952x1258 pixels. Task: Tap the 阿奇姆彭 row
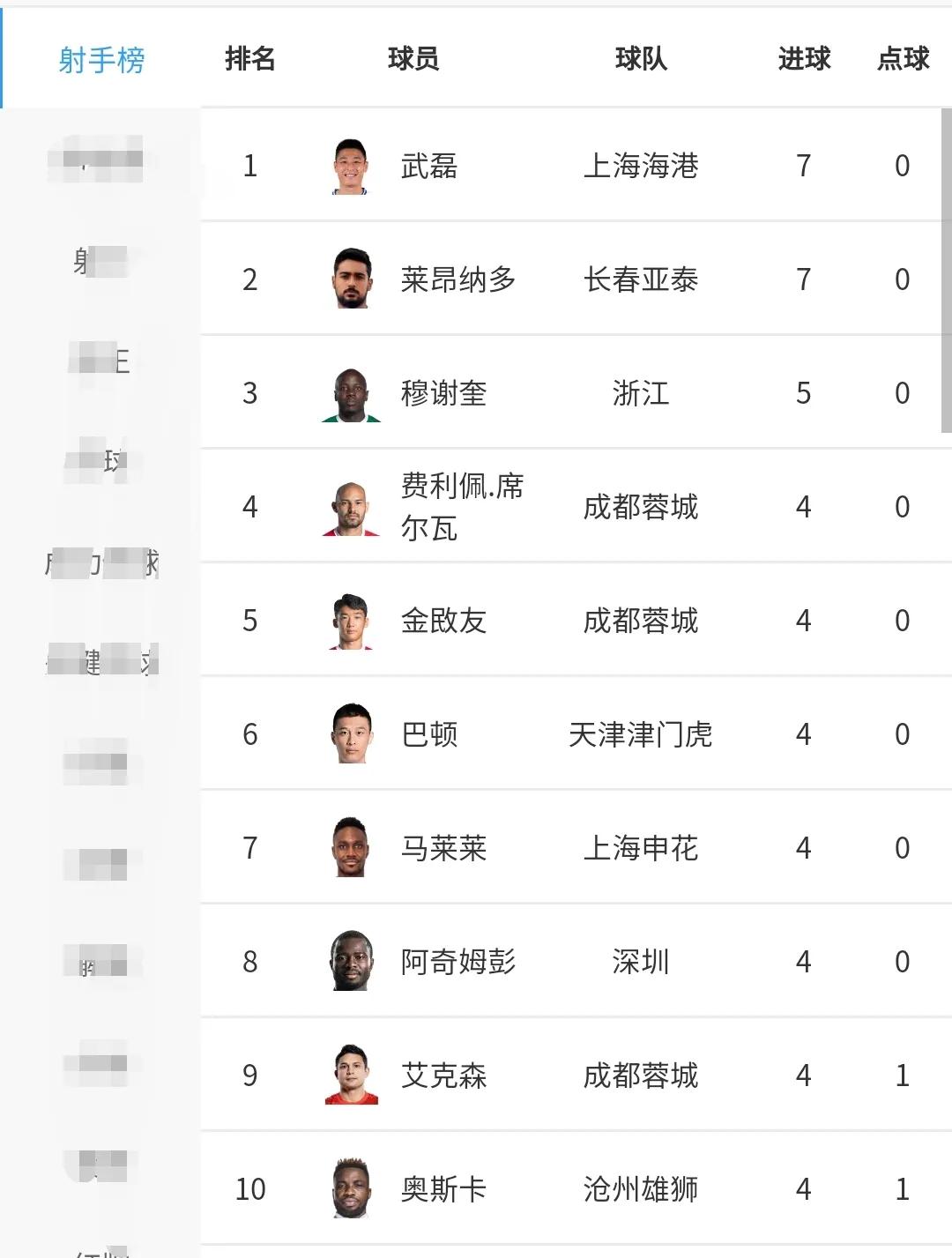[457, 962]
